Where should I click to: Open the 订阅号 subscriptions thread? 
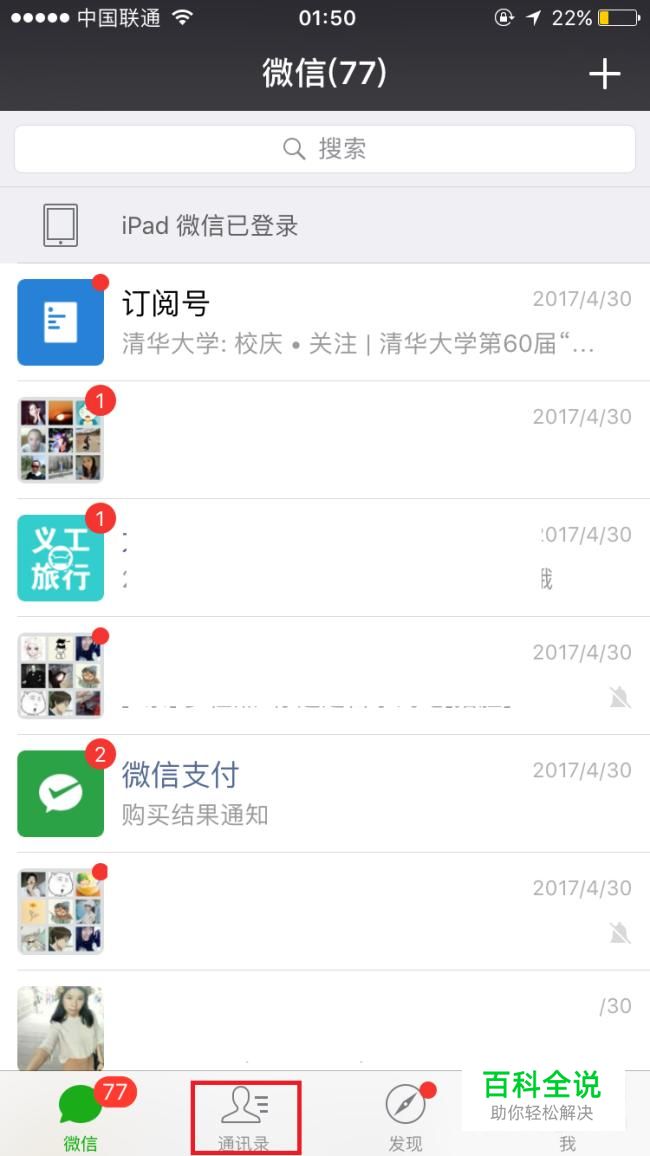coord(325,322)
